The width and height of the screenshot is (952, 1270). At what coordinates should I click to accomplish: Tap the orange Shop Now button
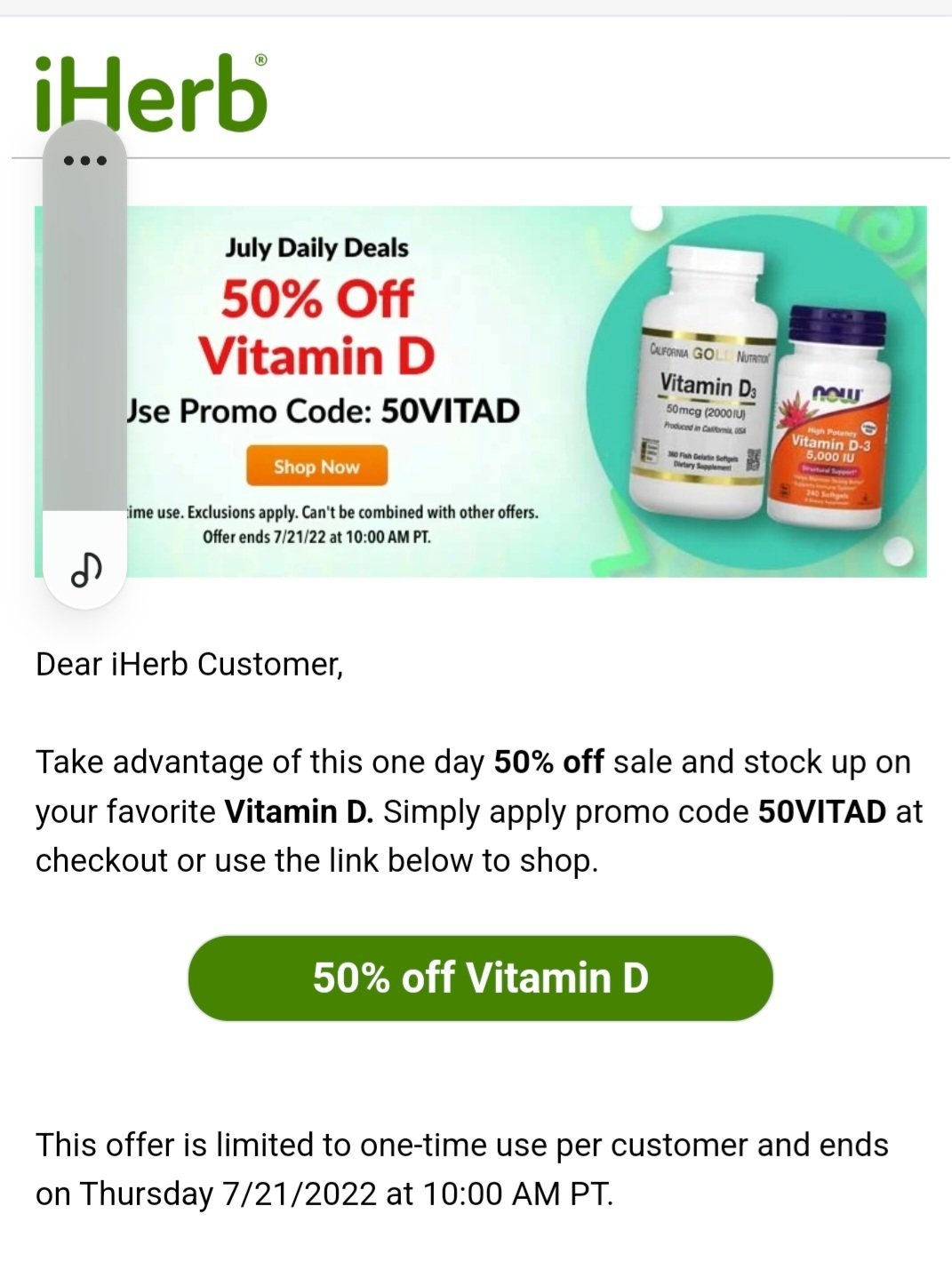tap(316, 466)
